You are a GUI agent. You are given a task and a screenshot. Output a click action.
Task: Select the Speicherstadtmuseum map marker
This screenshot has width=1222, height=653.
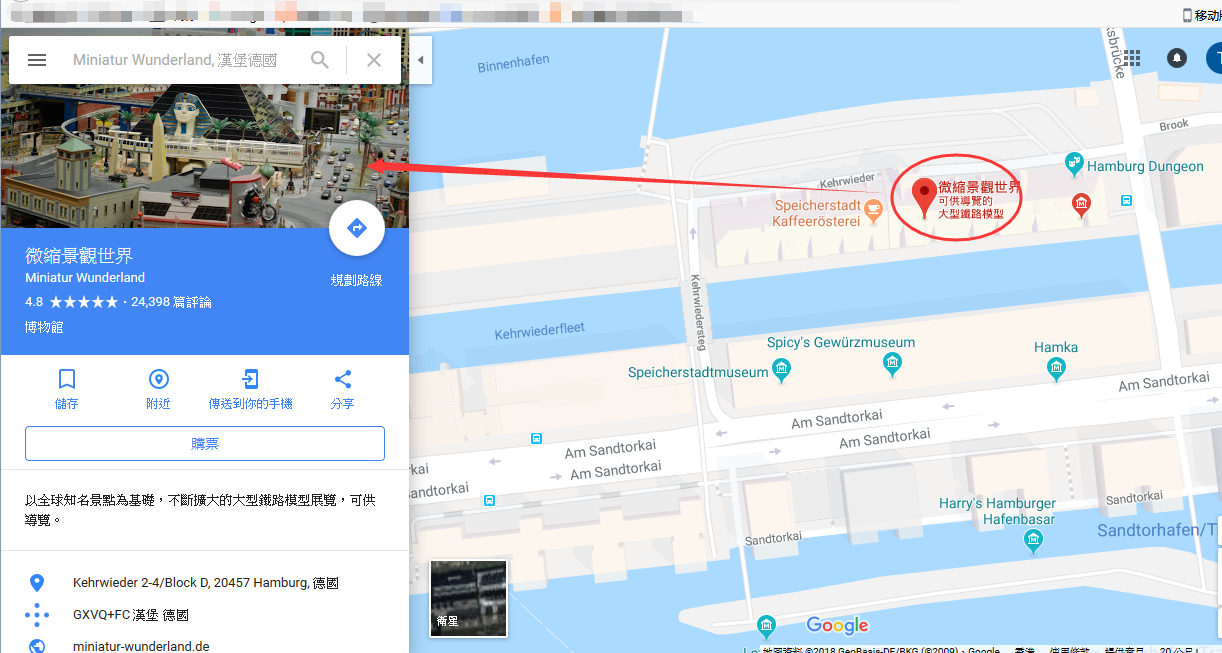click(782, 372)
